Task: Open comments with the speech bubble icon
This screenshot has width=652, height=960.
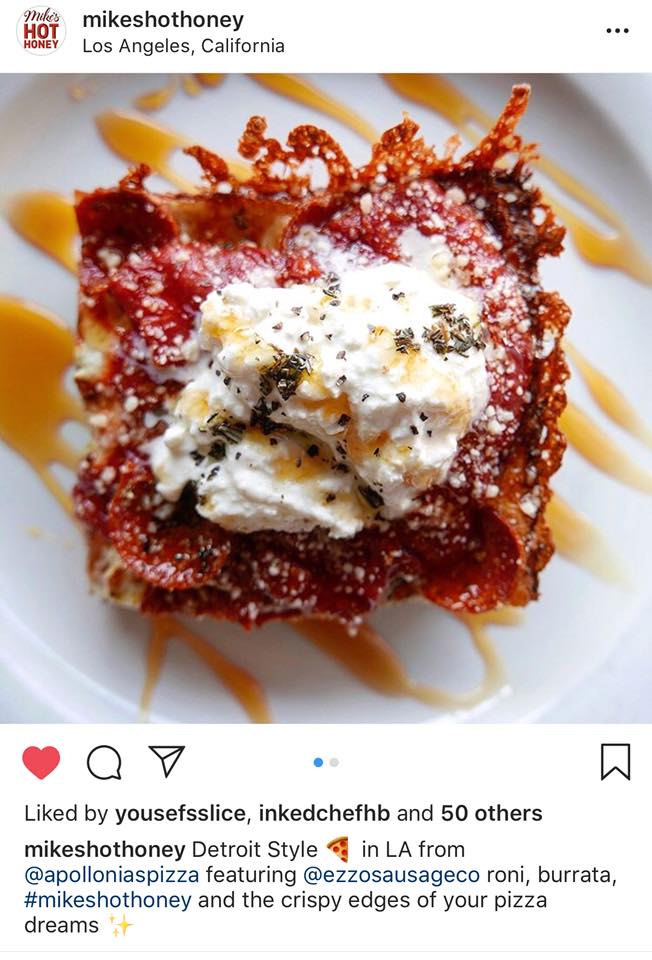Action: click(104, 762)
